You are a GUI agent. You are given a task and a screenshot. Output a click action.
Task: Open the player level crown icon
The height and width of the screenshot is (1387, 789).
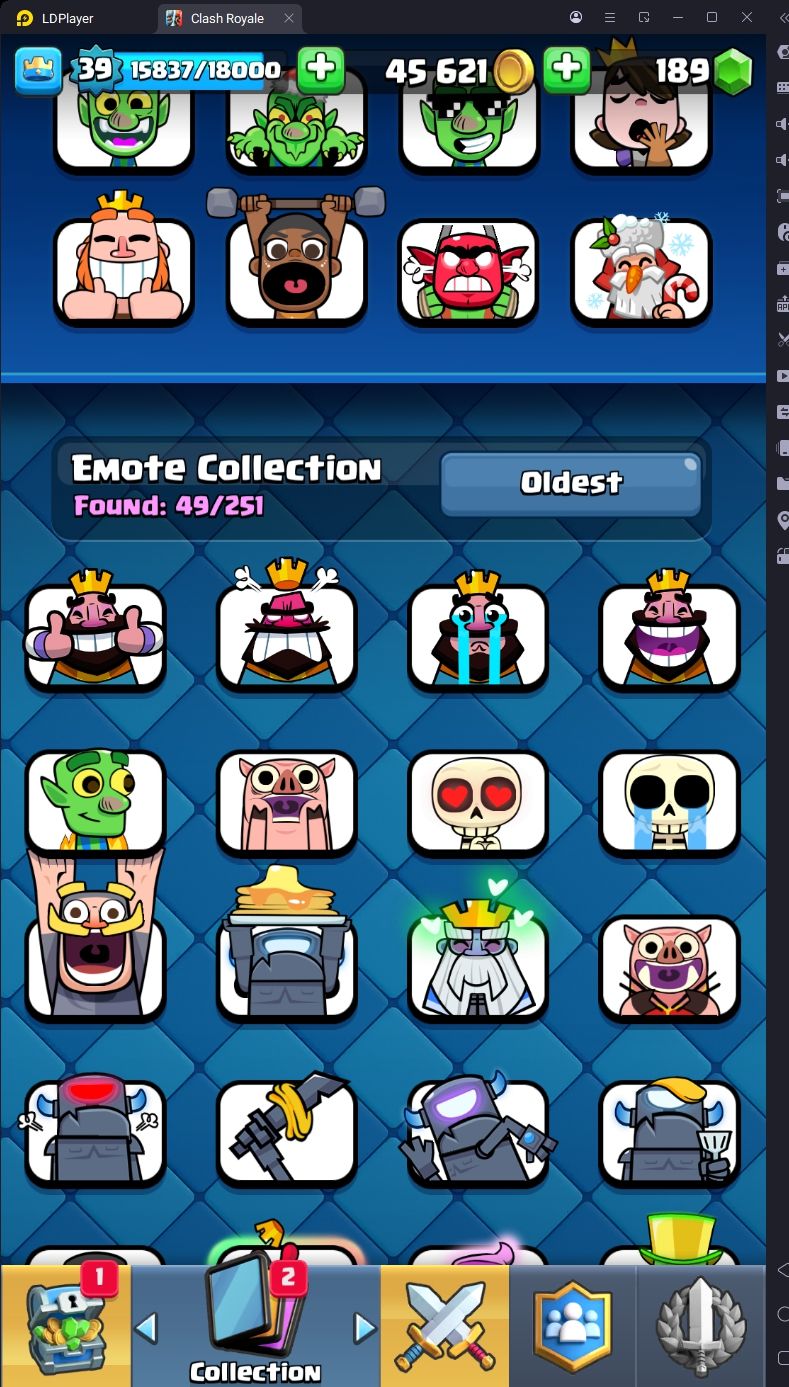click(x=37, y=69)
